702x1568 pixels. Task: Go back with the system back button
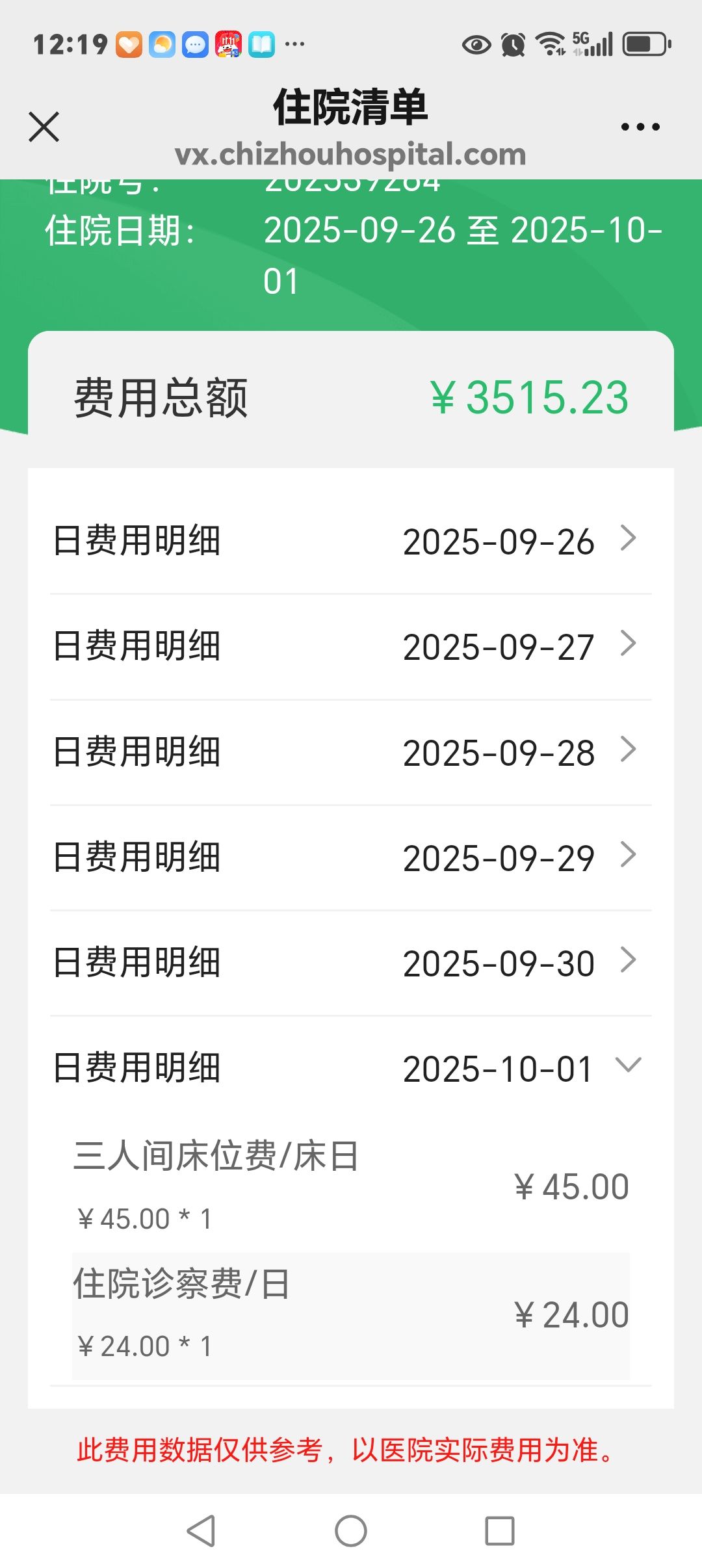point(201,1531)
